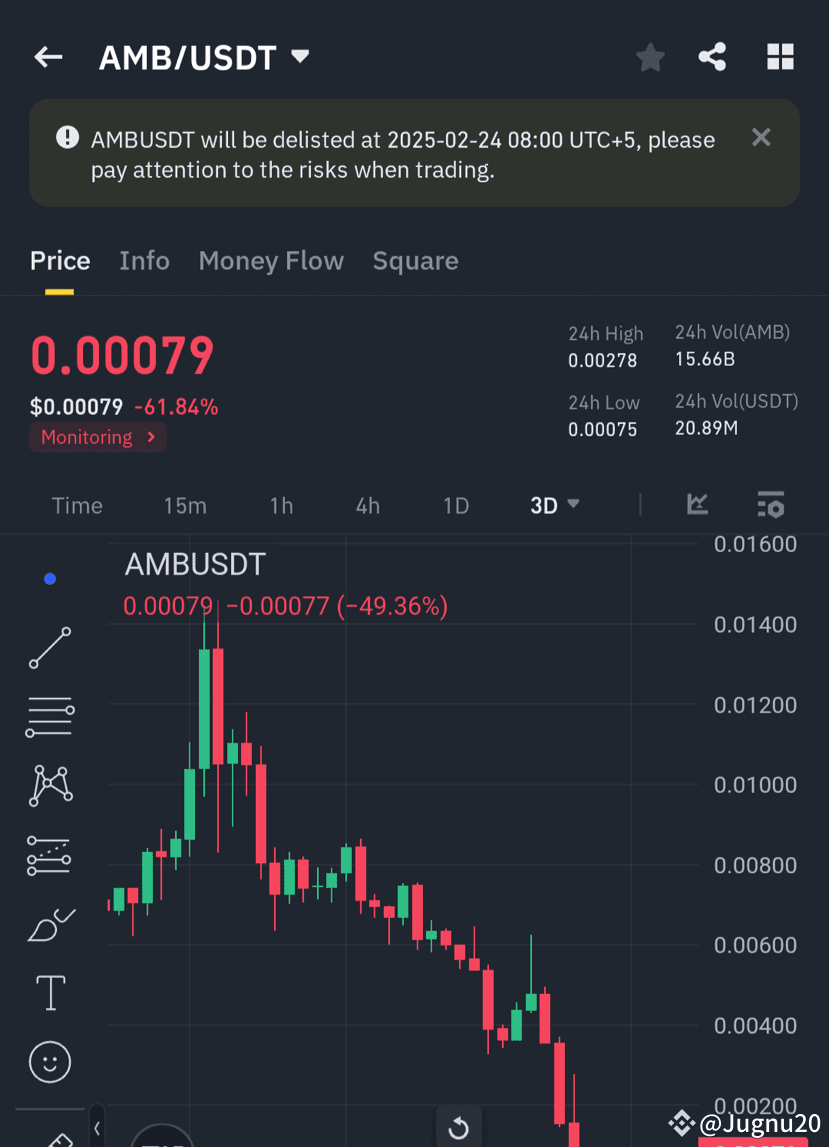Image resolution: width=829 pixels, height=1147 pixels.
Task: Collapse the drawing tools sidebar
Action: click(96, 1126)
